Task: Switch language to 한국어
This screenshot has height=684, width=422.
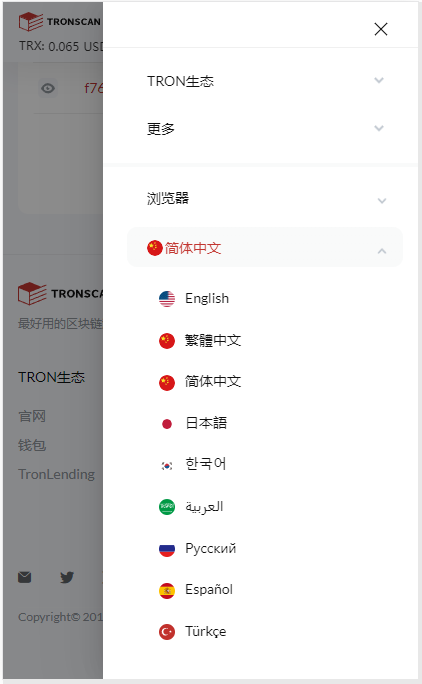Action: (192, 465)
